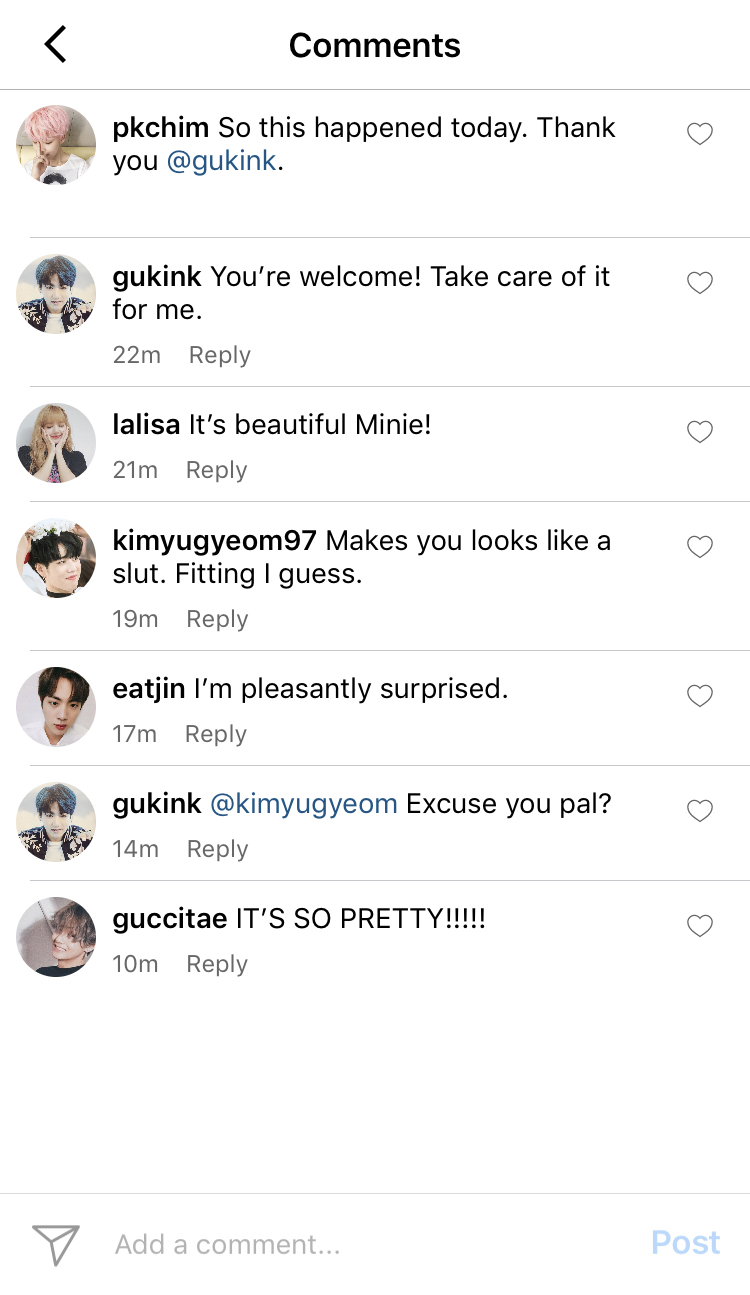Reply to eatjin's comment
750x1295 pixels.
215,734
